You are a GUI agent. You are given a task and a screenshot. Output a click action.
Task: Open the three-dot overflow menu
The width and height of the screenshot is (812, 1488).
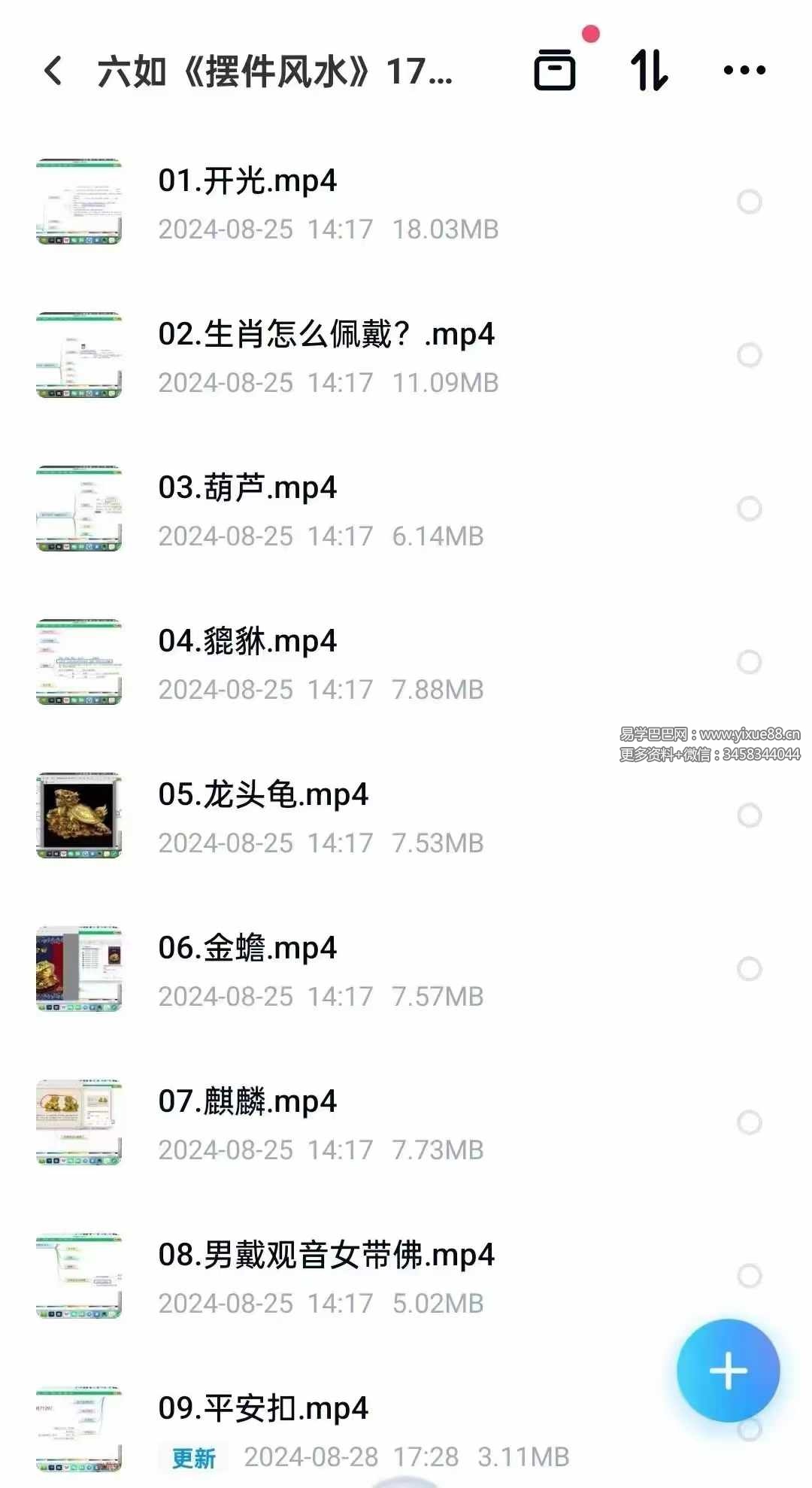coord(744,71)
